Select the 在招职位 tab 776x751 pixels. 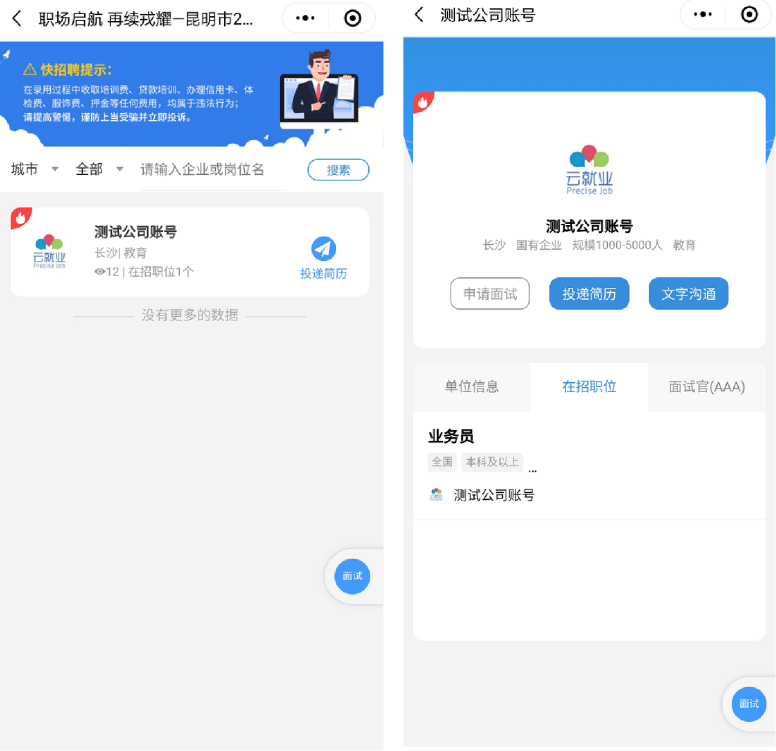tap(589, 387)
